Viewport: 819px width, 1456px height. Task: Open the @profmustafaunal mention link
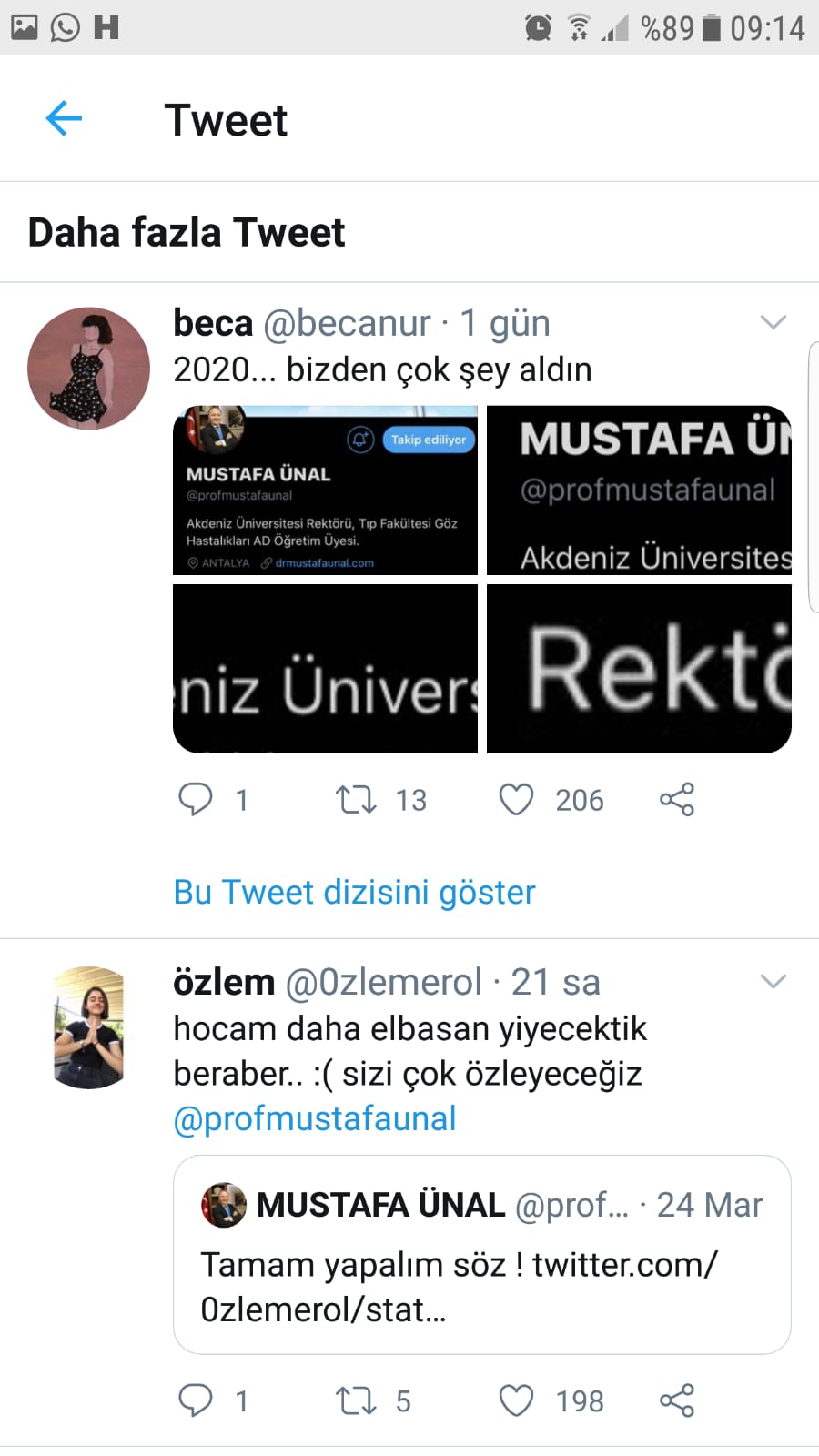(314, 1118)
